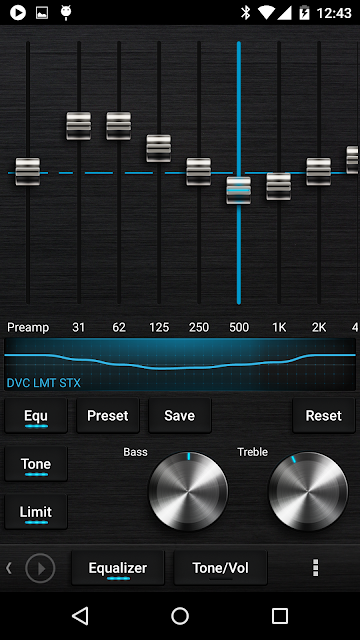
Task: Tap the Treble knob
Action: [308, 491]
